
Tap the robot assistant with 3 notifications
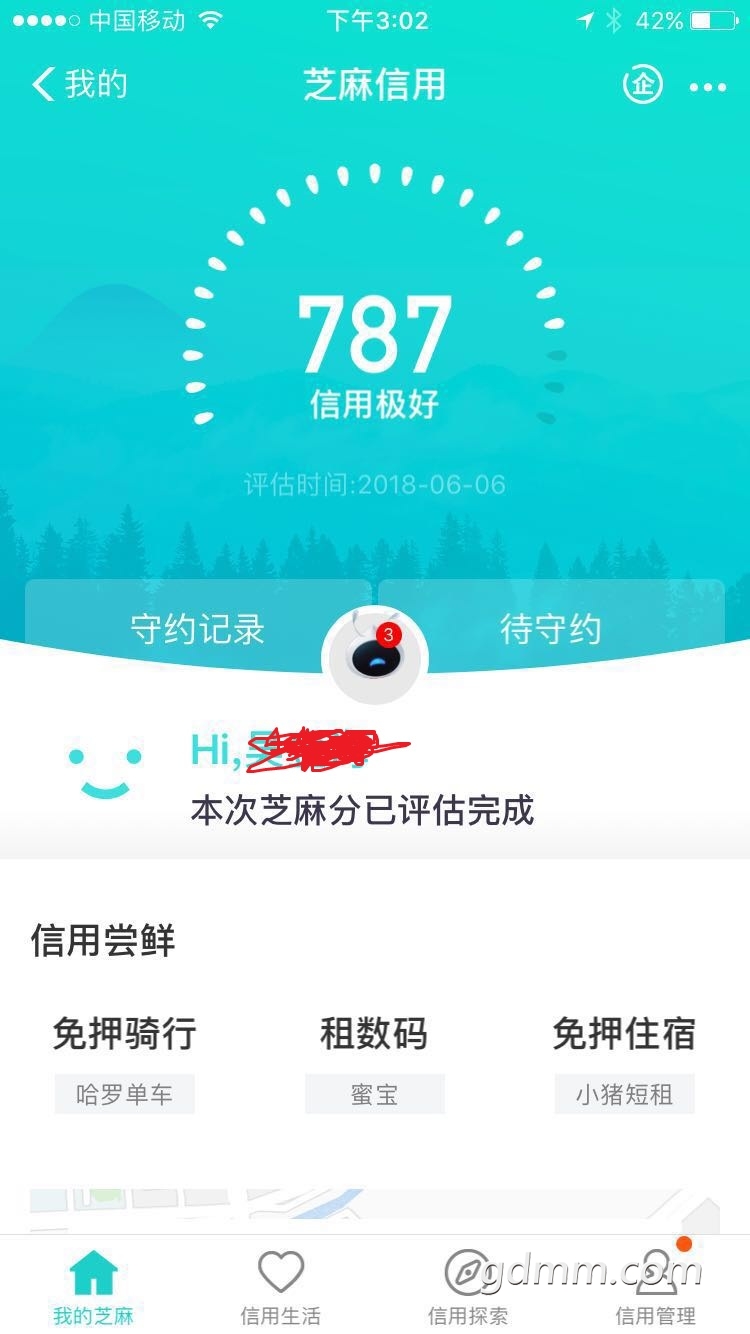[375, 656]
